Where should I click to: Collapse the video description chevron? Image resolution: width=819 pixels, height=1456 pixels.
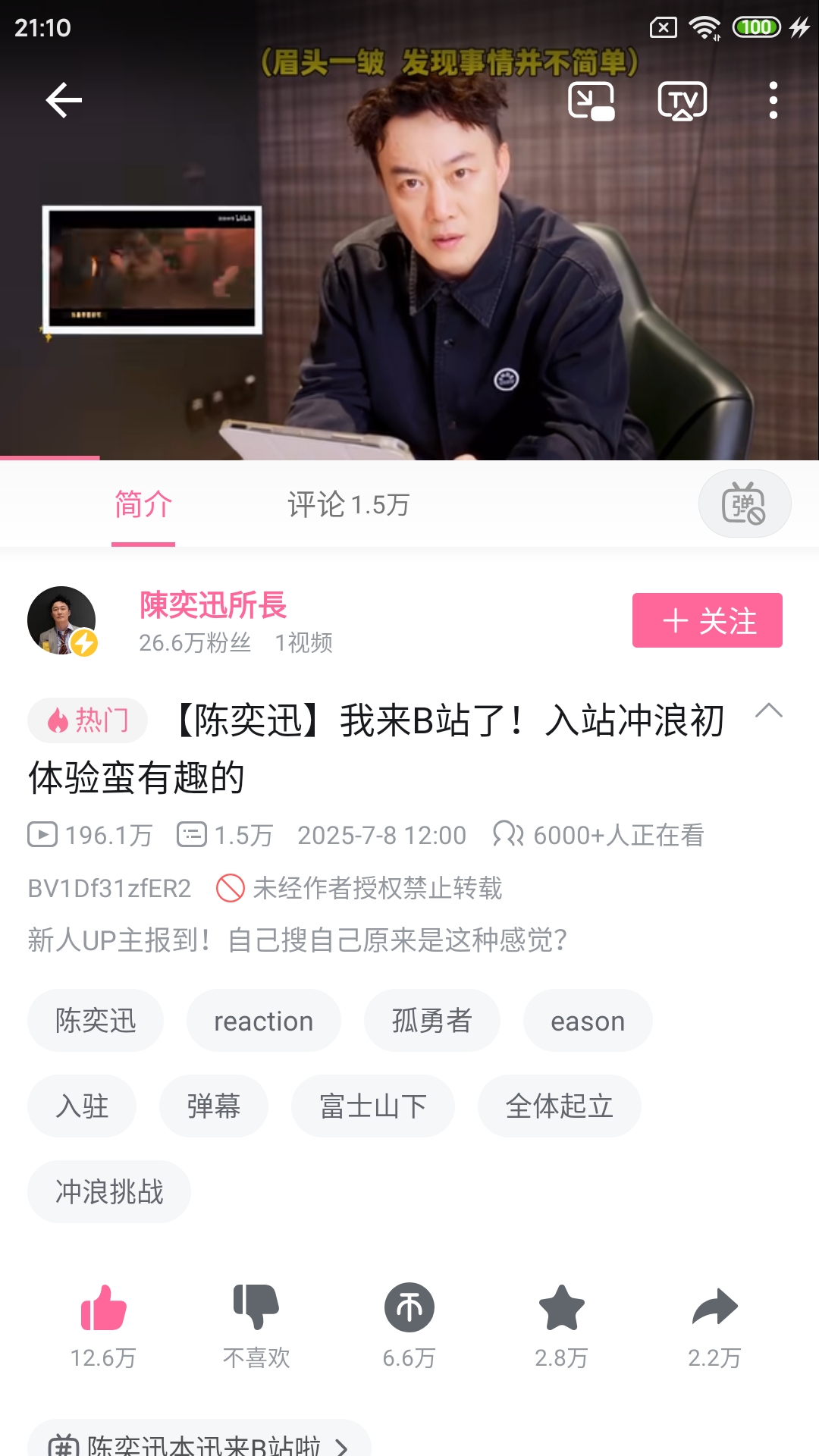point(768,711)
